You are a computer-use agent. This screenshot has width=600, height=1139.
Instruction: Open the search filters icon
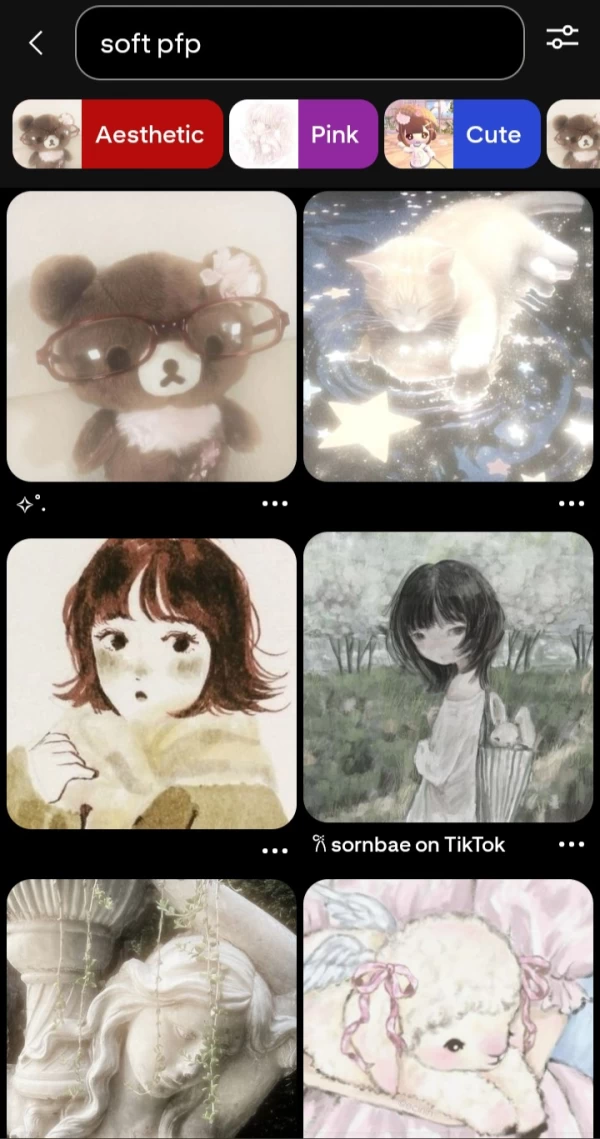562,39
